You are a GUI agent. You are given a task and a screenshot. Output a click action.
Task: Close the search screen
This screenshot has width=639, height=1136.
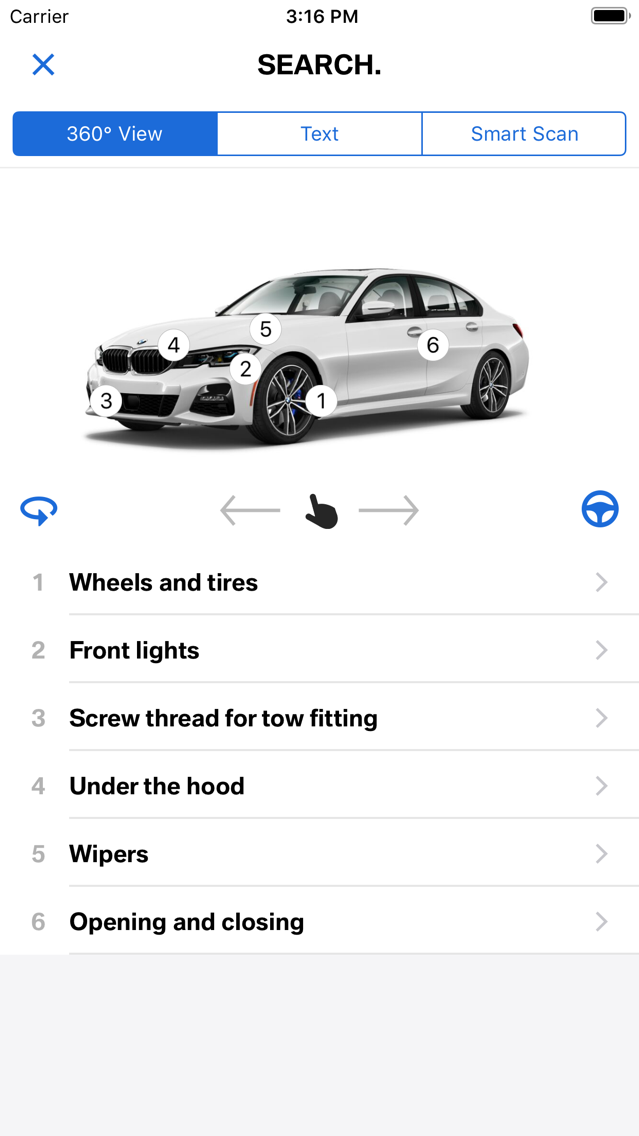(43, 65)
